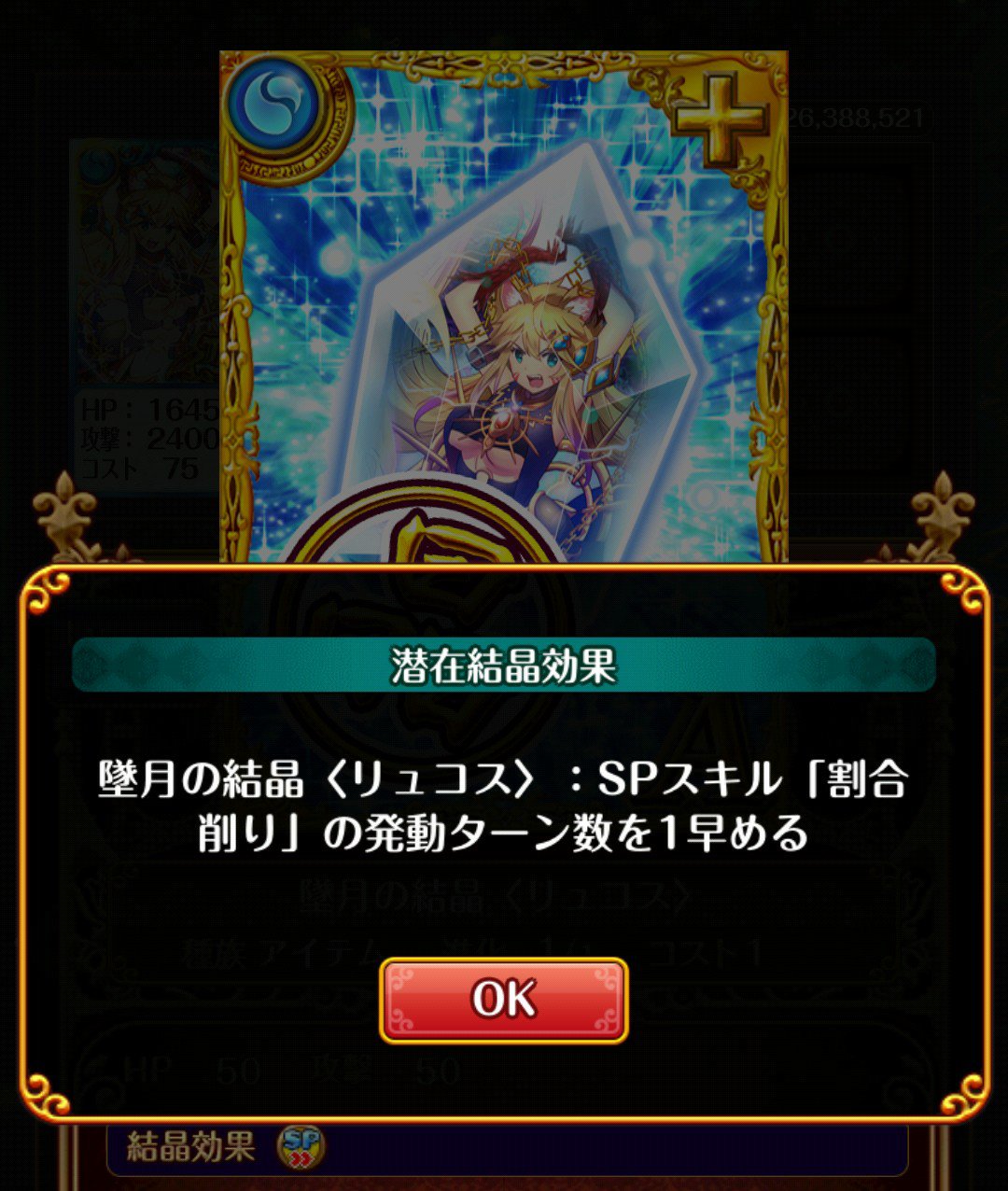Confirm the crystal effect dialog with OK
The image size is (1008, 1191).
point(503,1000)
